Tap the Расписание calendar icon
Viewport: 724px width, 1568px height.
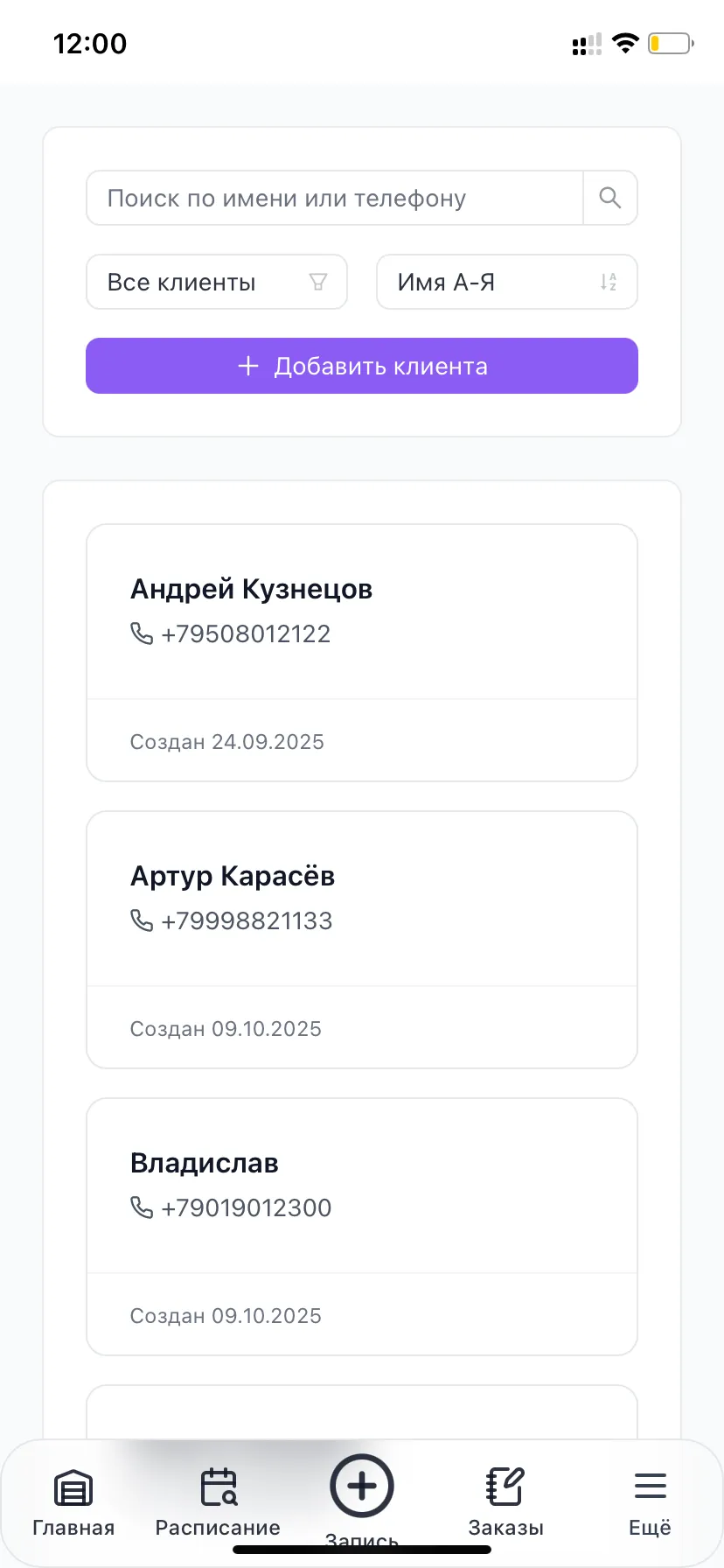pyautogui.click(x=218, y=1486)
